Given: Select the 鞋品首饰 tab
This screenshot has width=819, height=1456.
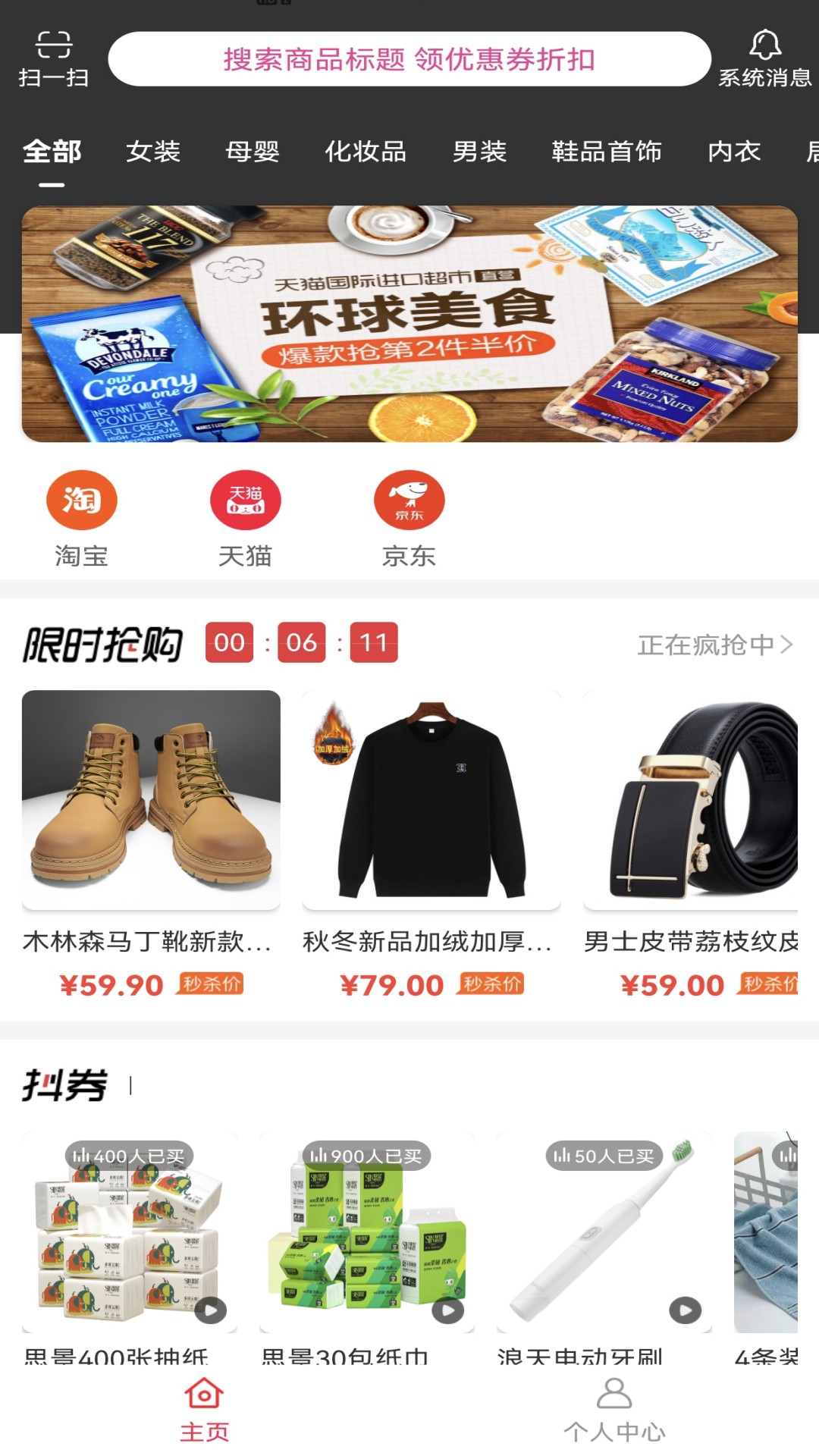Looking at the screenshot, I should point(607,152).
